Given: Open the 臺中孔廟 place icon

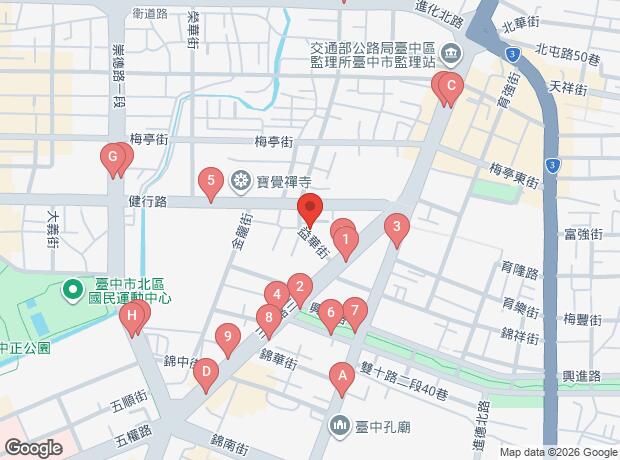Looking at the screenshot, I should point(340,425).
